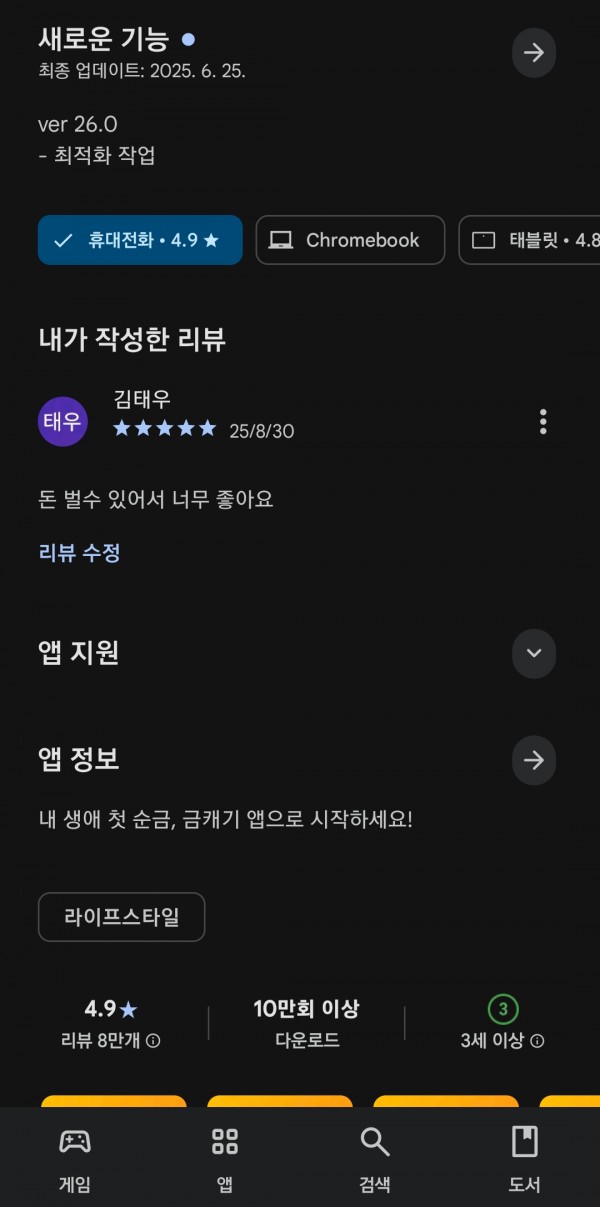Select the 태블릿 rating chip
The image size is (600, 1207).
pos(530,240)
